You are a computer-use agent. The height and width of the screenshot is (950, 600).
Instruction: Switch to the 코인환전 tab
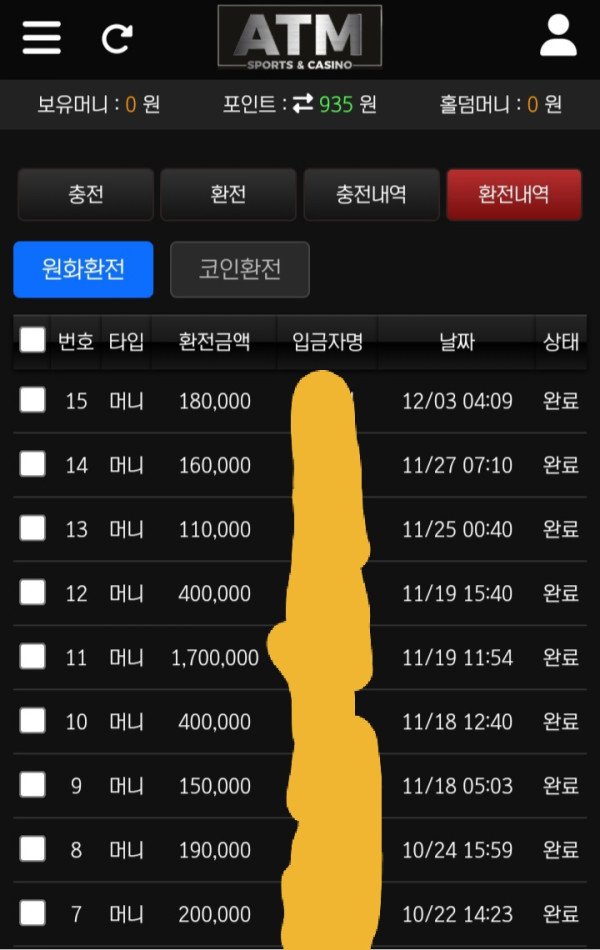[x=240, y=269]
